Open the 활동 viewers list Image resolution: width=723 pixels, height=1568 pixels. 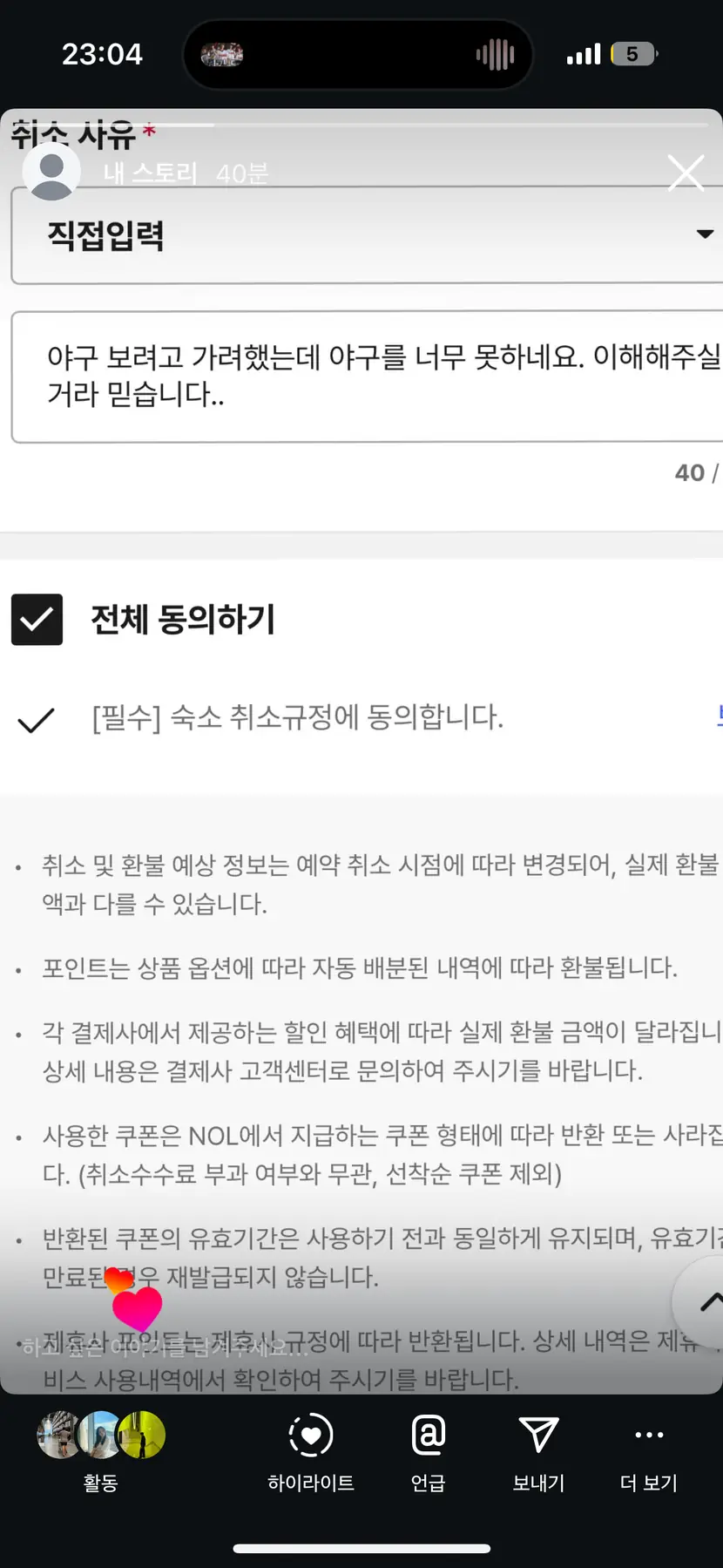point(101,1449)
